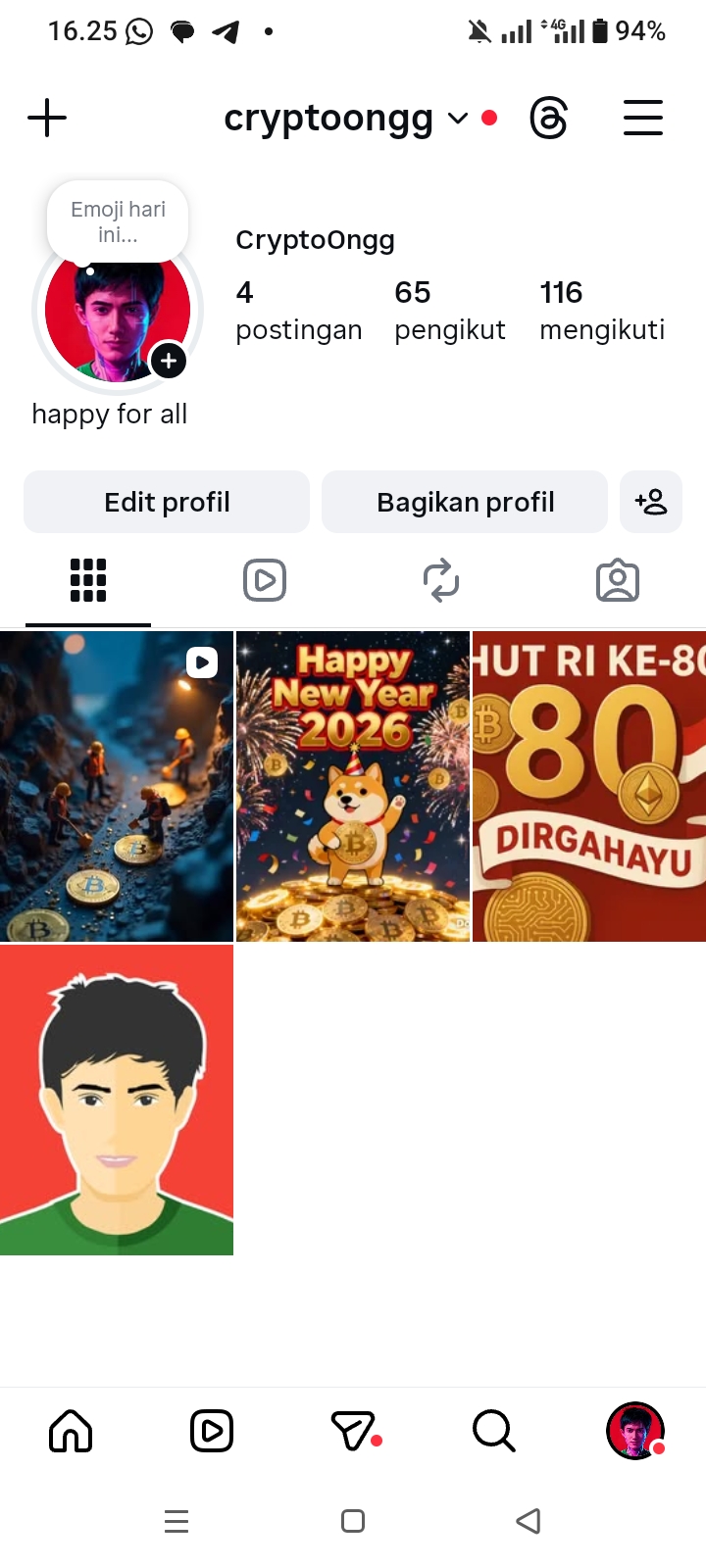Open the Happy New Year 2026 post
Screen dimensions: 706x1568
[x=353, y=786]
